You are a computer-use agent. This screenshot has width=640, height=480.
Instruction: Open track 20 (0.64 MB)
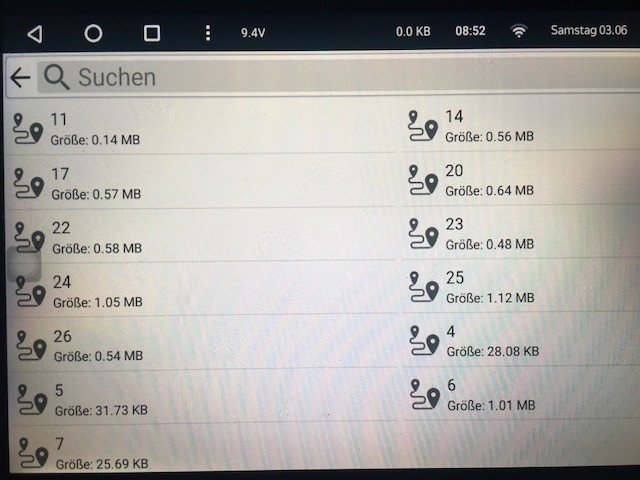(520, 180)
